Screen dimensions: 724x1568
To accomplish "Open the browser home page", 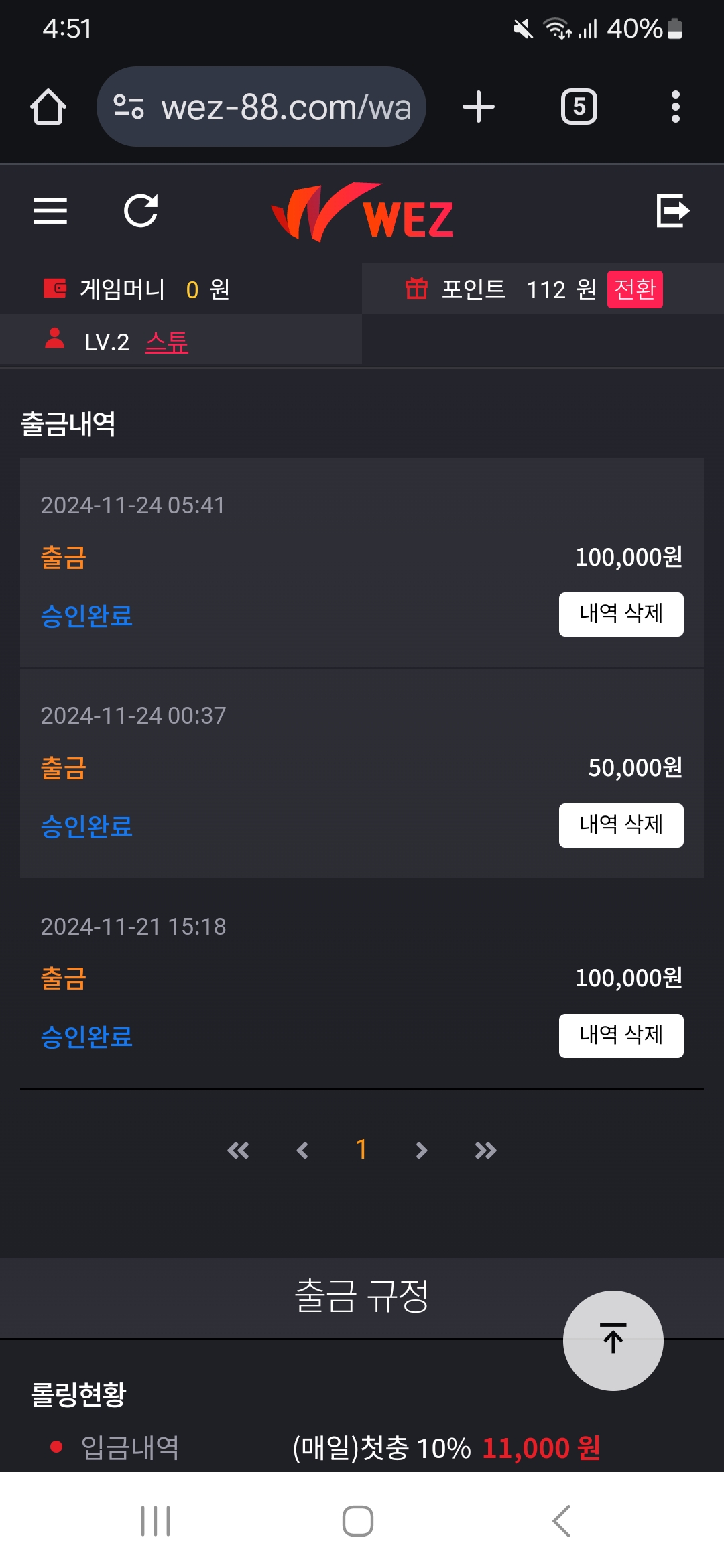I will pyautogui.click(x=48, y=107).
